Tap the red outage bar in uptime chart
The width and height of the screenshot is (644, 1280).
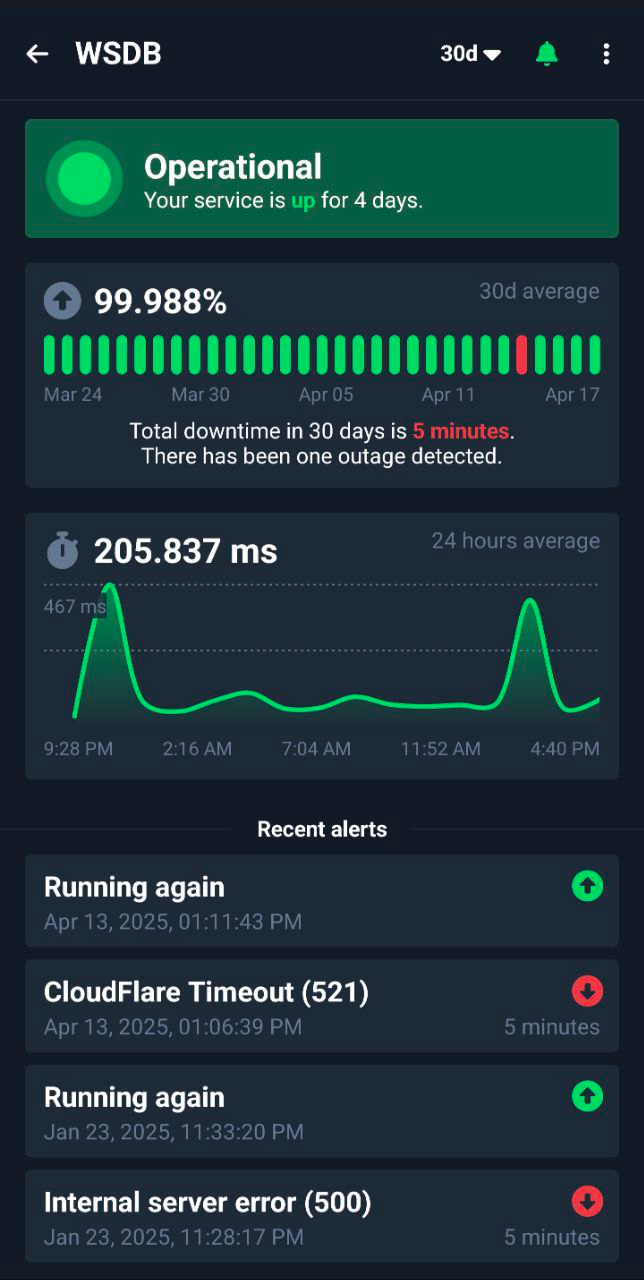(x=522, y=355)
